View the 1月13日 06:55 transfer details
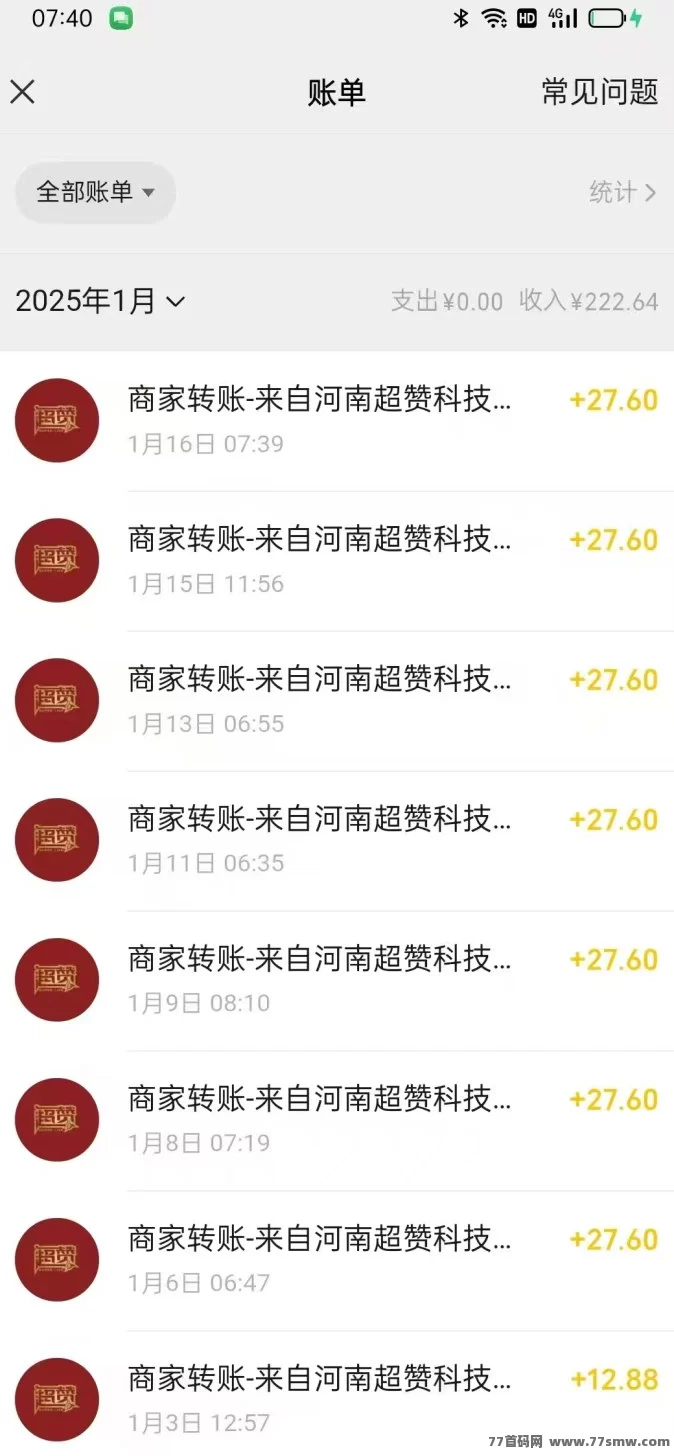 click(337, 701)
